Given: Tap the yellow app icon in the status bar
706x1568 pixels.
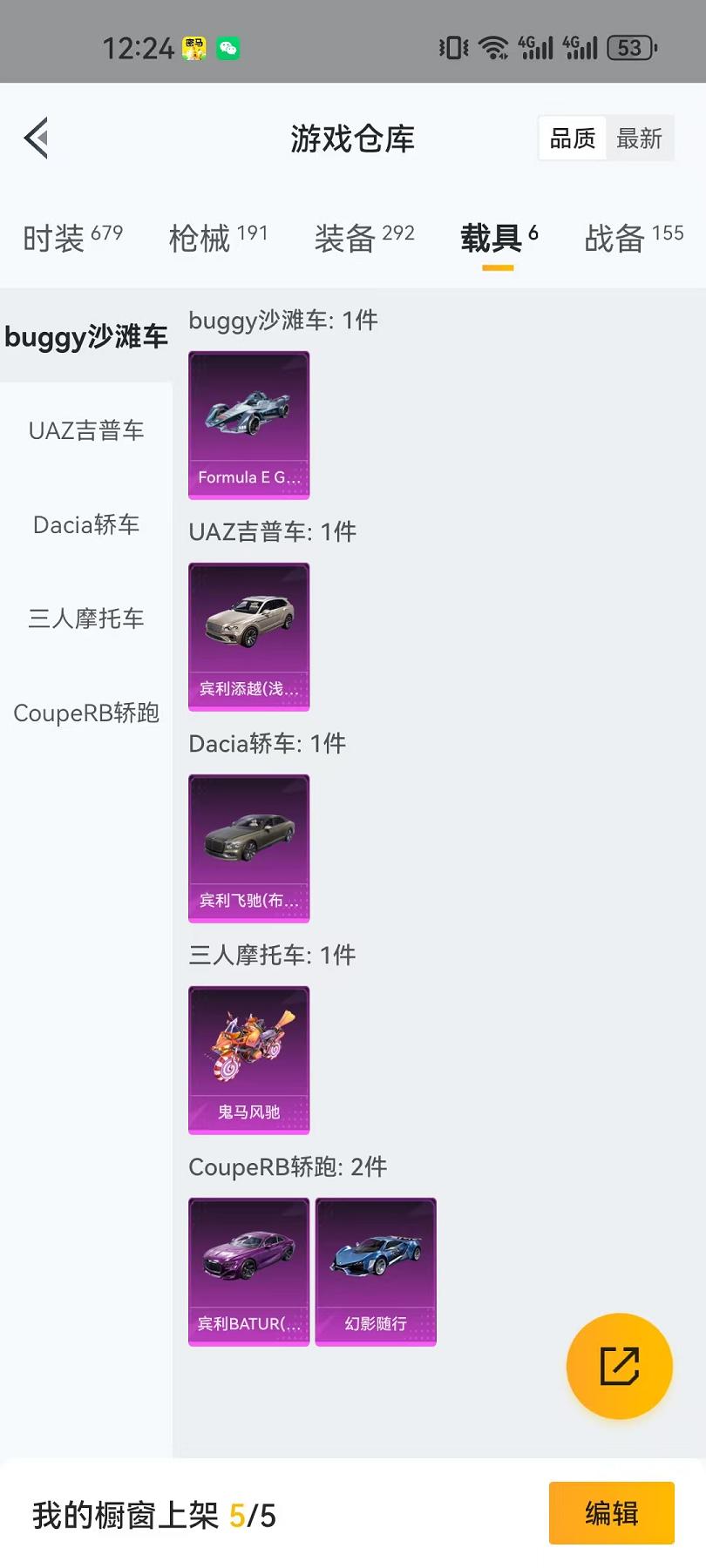Looking at the screenshot, I should pos(193,48).
